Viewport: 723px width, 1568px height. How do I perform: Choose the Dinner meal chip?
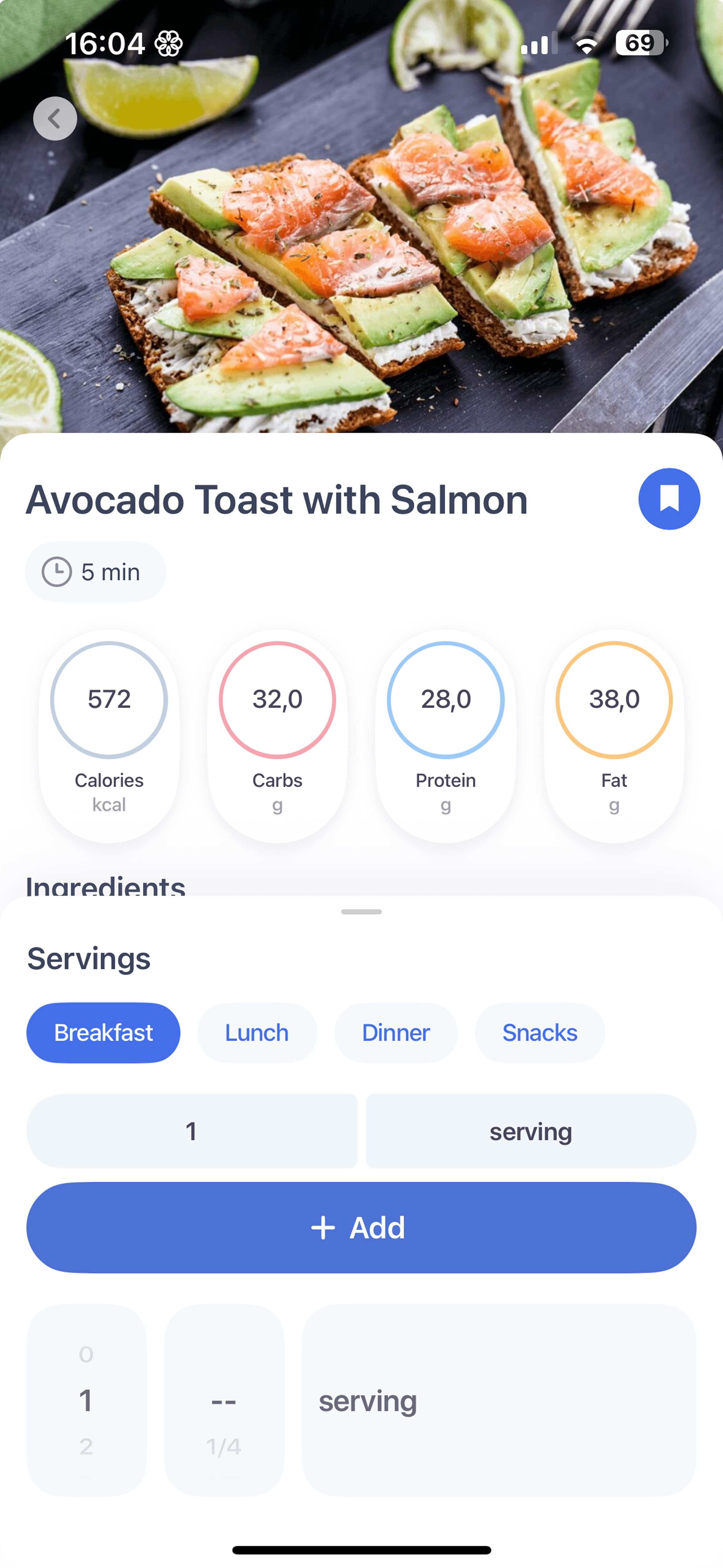[x=396, y=1032]
